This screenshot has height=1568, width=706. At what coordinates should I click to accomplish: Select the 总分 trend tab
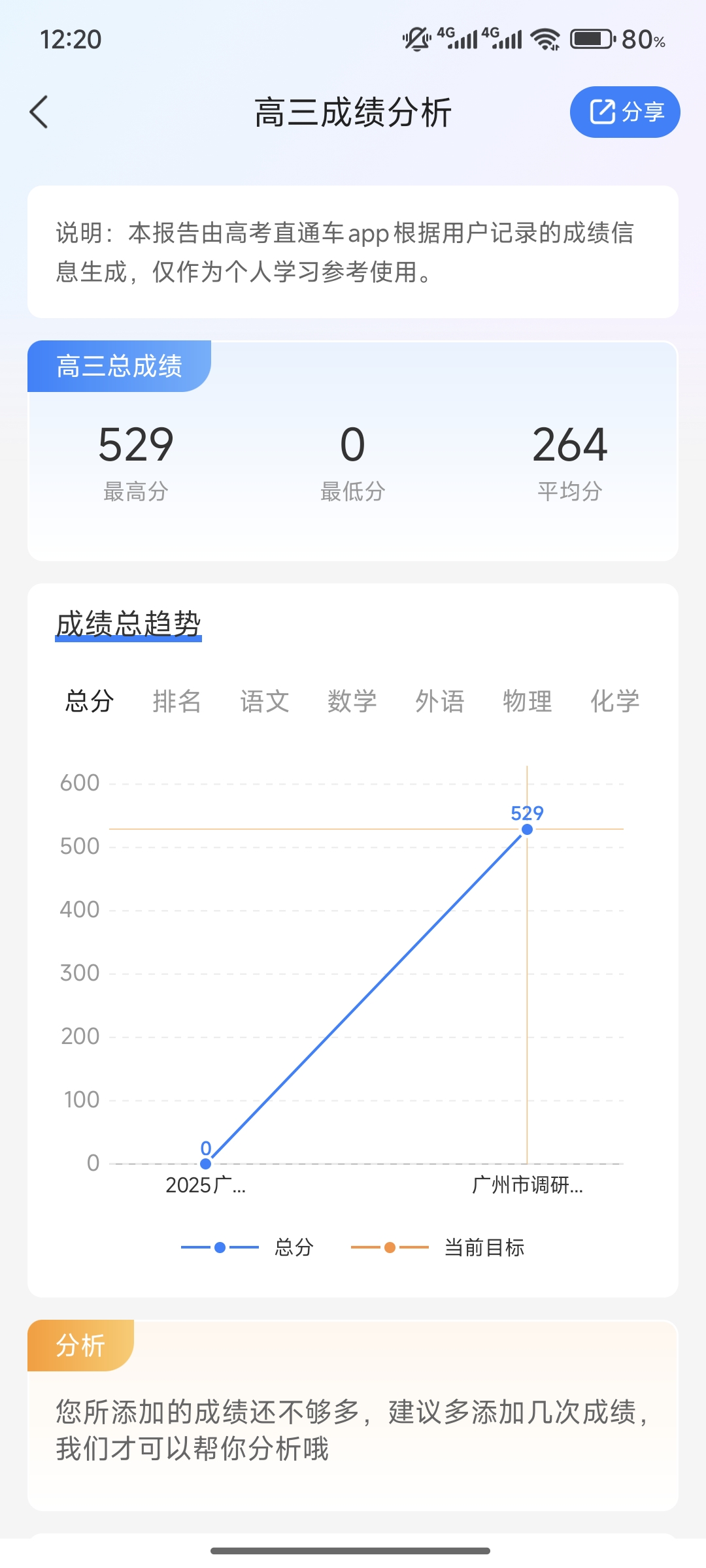coord(90,701)
